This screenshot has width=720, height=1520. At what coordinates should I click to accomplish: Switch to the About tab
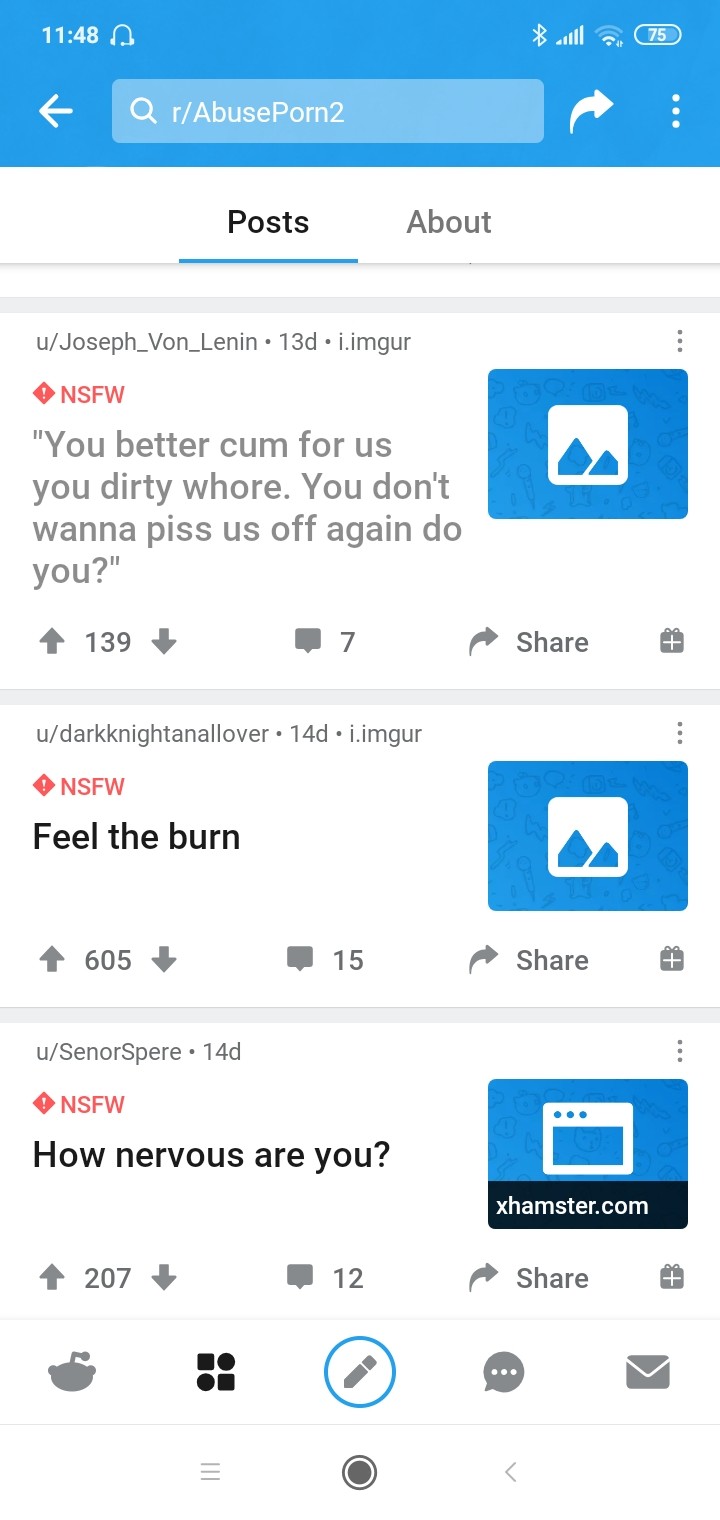pos(448,222)
